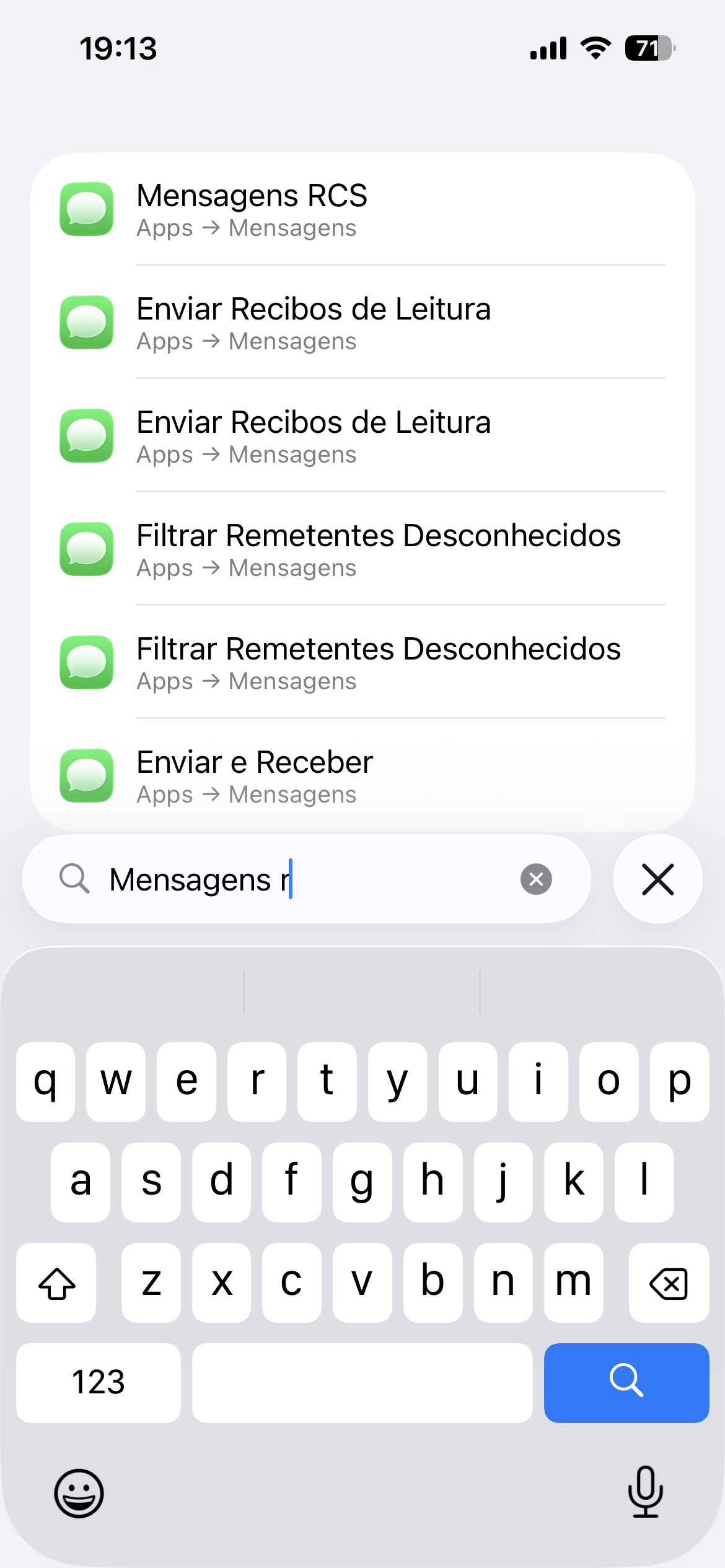This screenshot has width=725, height=1568.
Task: Tap the backspace key
Action: [x=668, y=1282]
